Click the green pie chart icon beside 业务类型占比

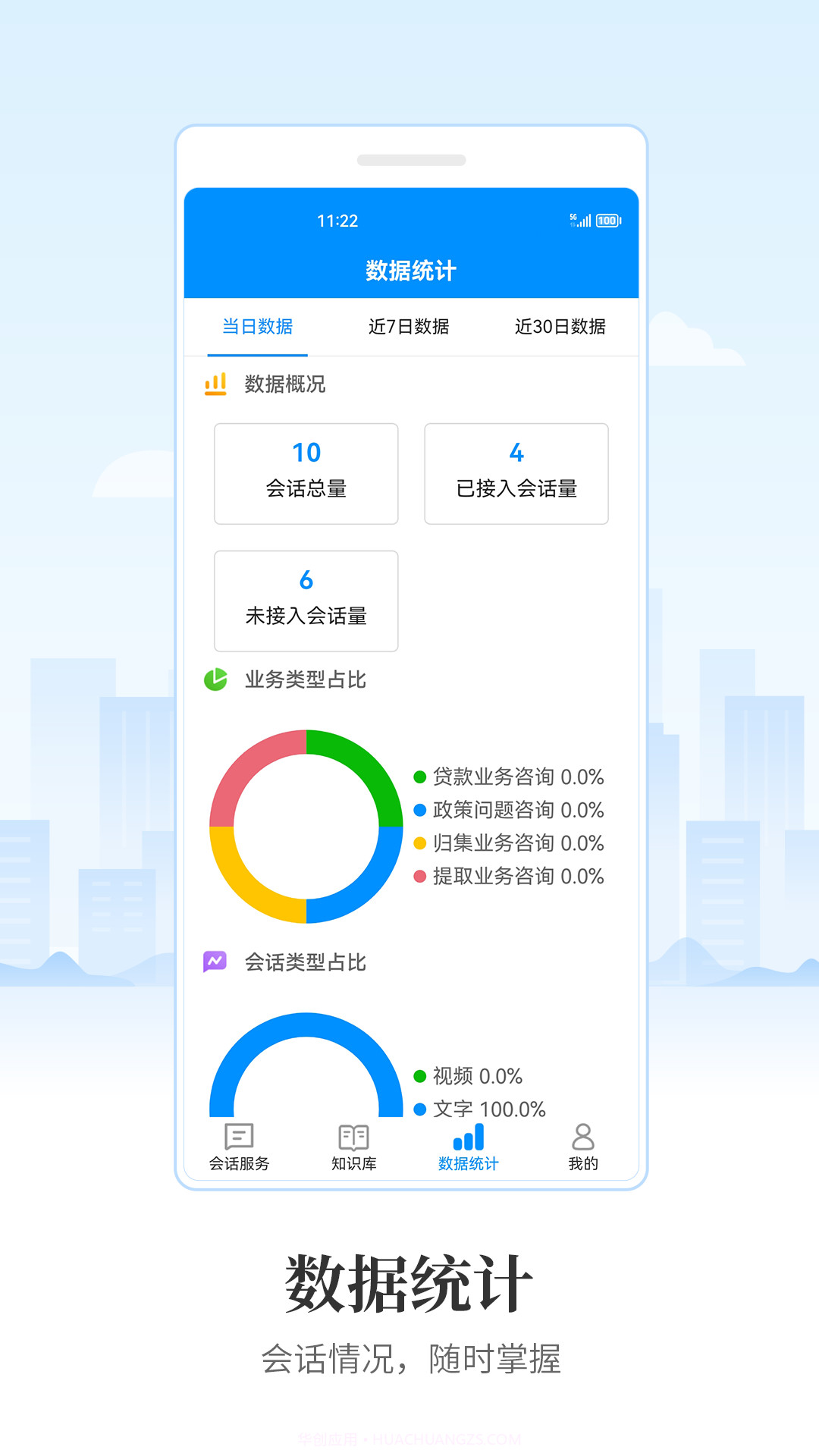(215, 680)
